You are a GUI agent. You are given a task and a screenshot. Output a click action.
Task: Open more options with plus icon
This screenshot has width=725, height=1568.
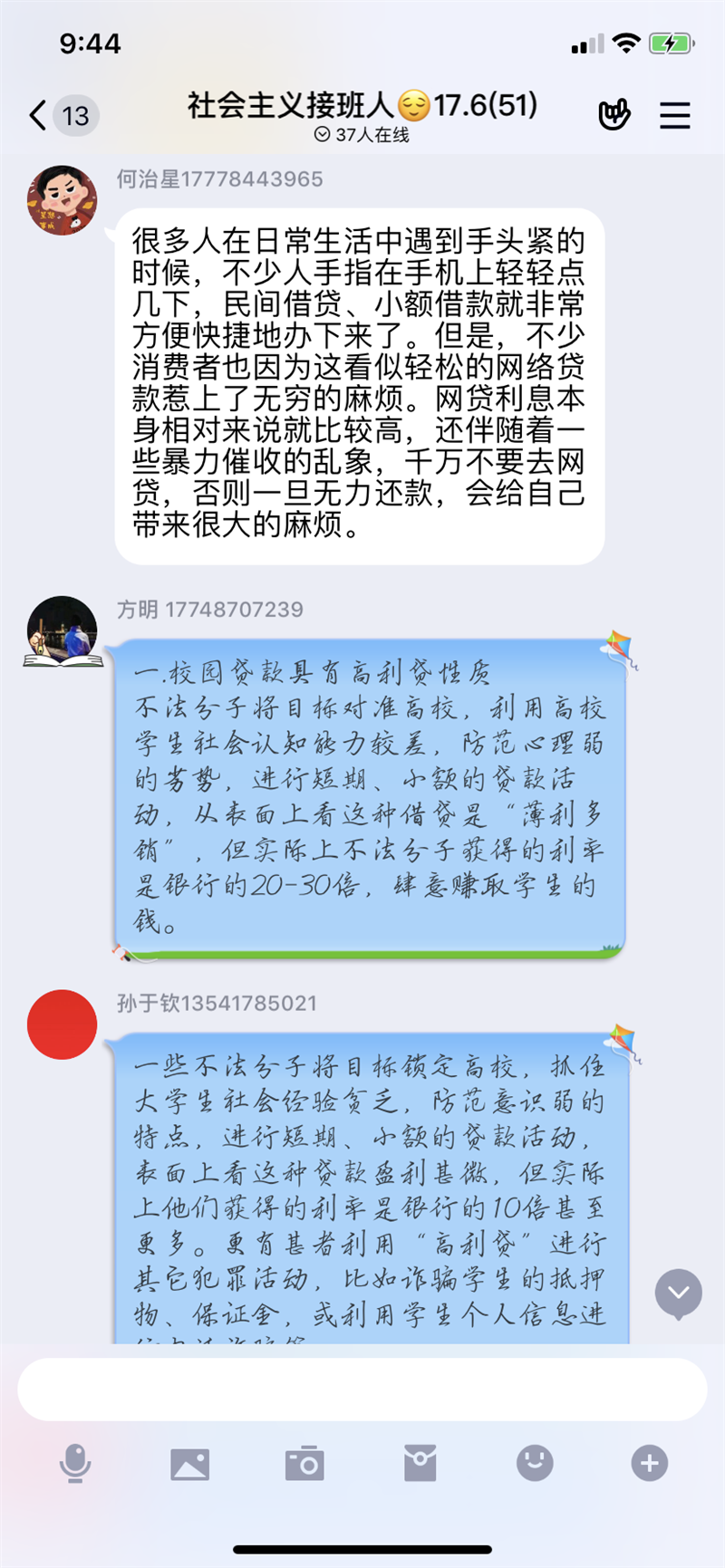coord(649,1463)
